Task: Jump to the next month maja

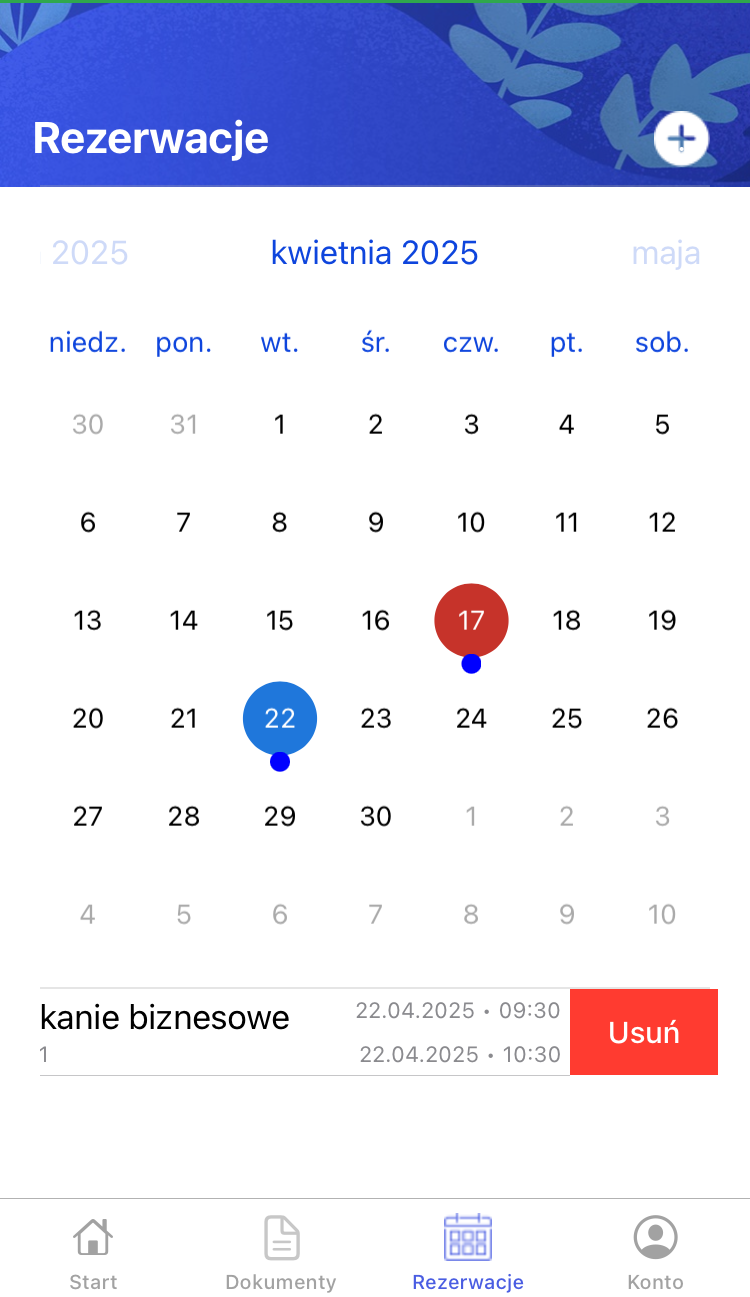Action: (x=665, y=253)
